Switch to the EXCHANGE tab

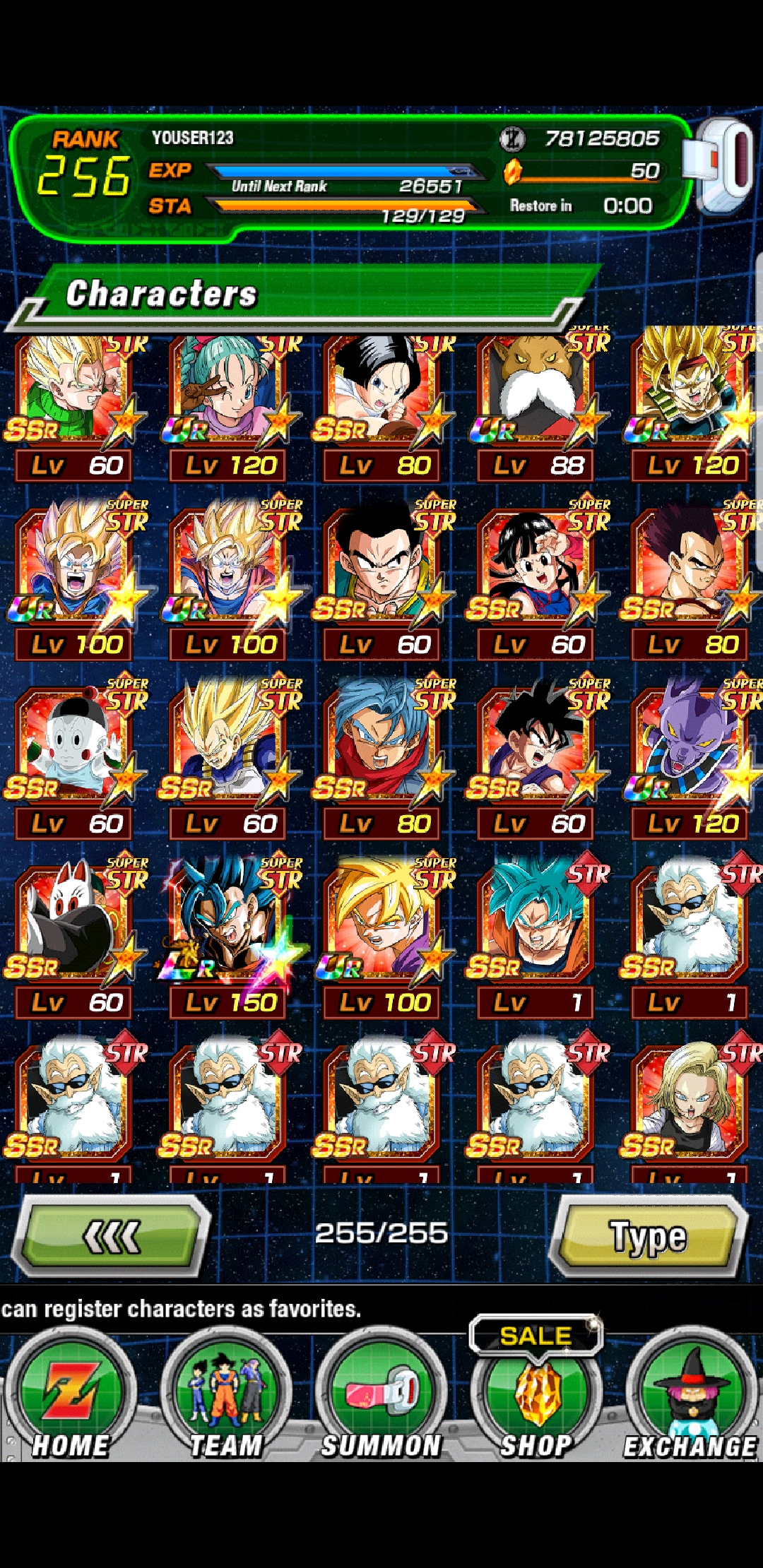point(691,1396)
